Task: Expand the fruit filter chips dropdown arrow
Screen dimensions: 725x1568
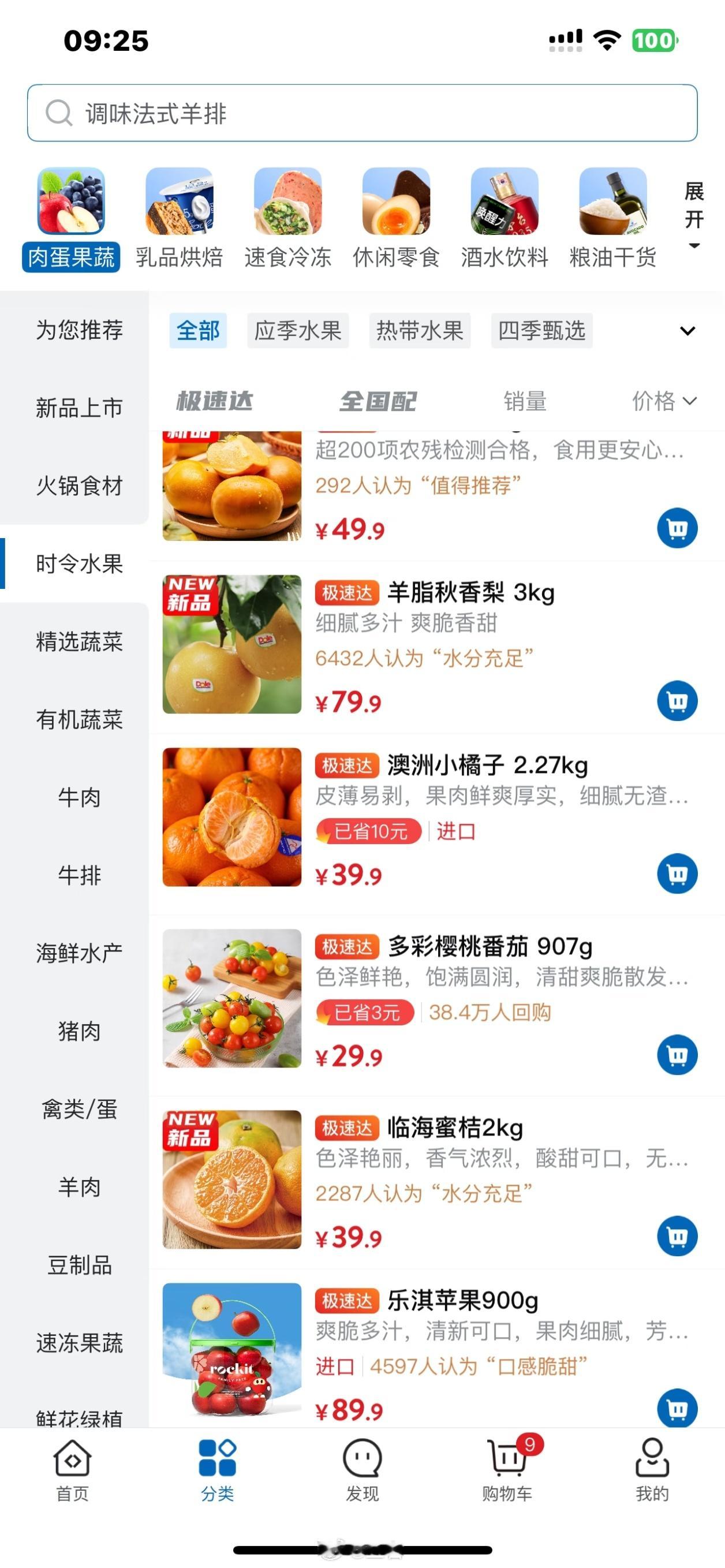Action: point(687,331)
